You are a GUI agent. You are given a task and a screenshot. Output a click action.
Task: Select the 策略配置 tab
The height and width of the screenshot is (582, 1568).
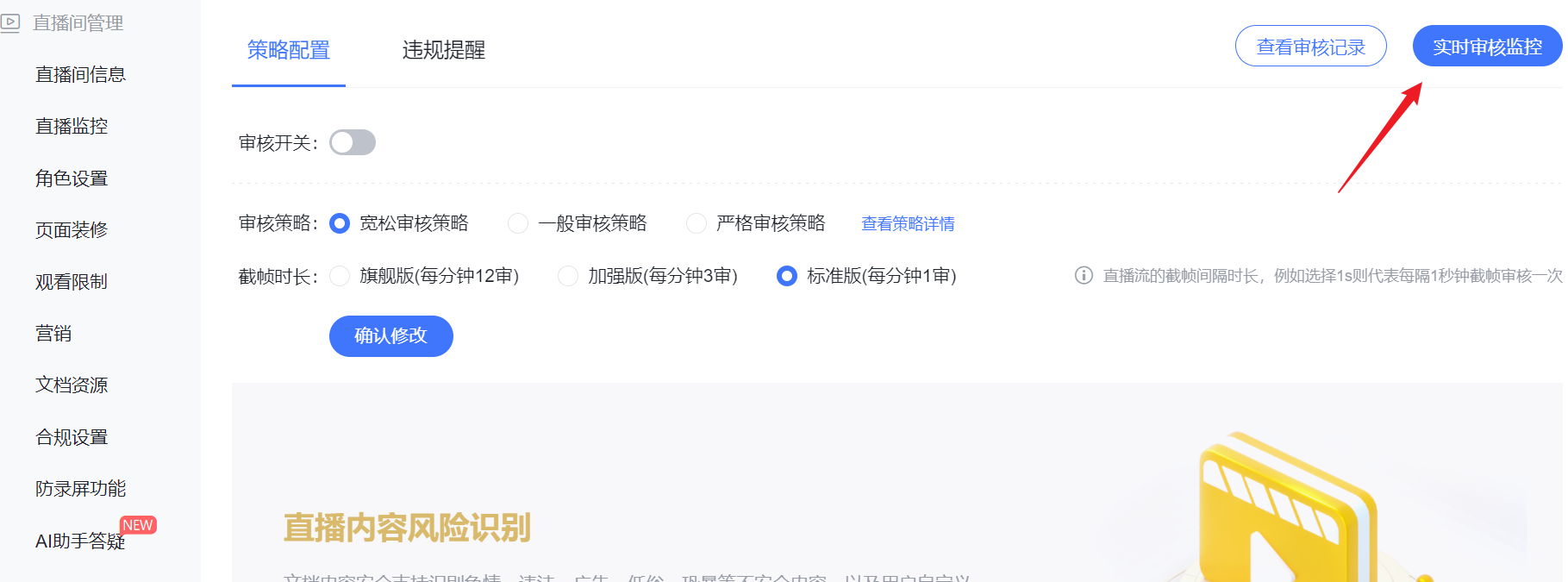[x=289, y=50]
